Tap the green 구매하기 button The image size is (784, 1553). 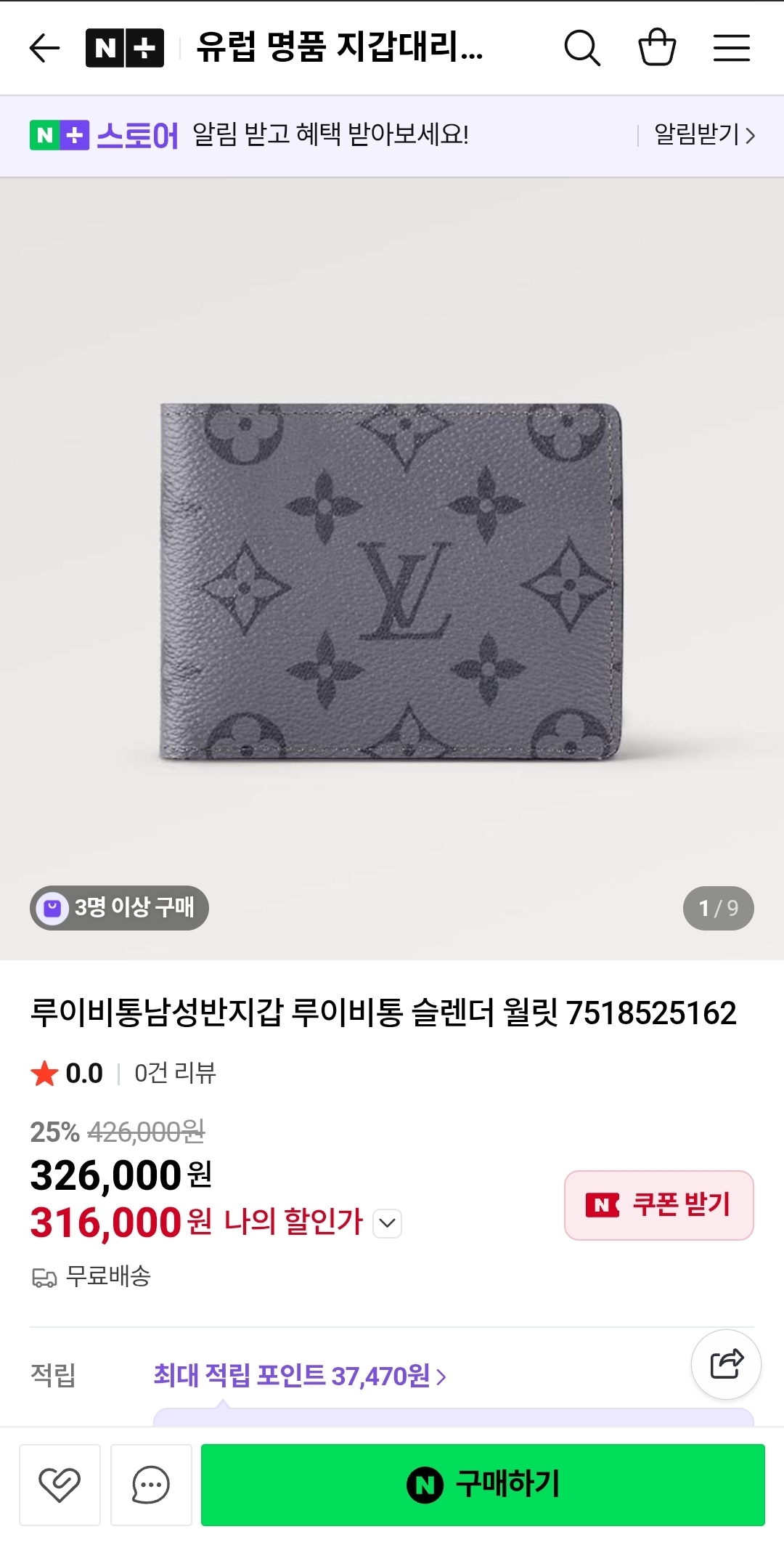pyautogui.click(x=483, y=1485)
